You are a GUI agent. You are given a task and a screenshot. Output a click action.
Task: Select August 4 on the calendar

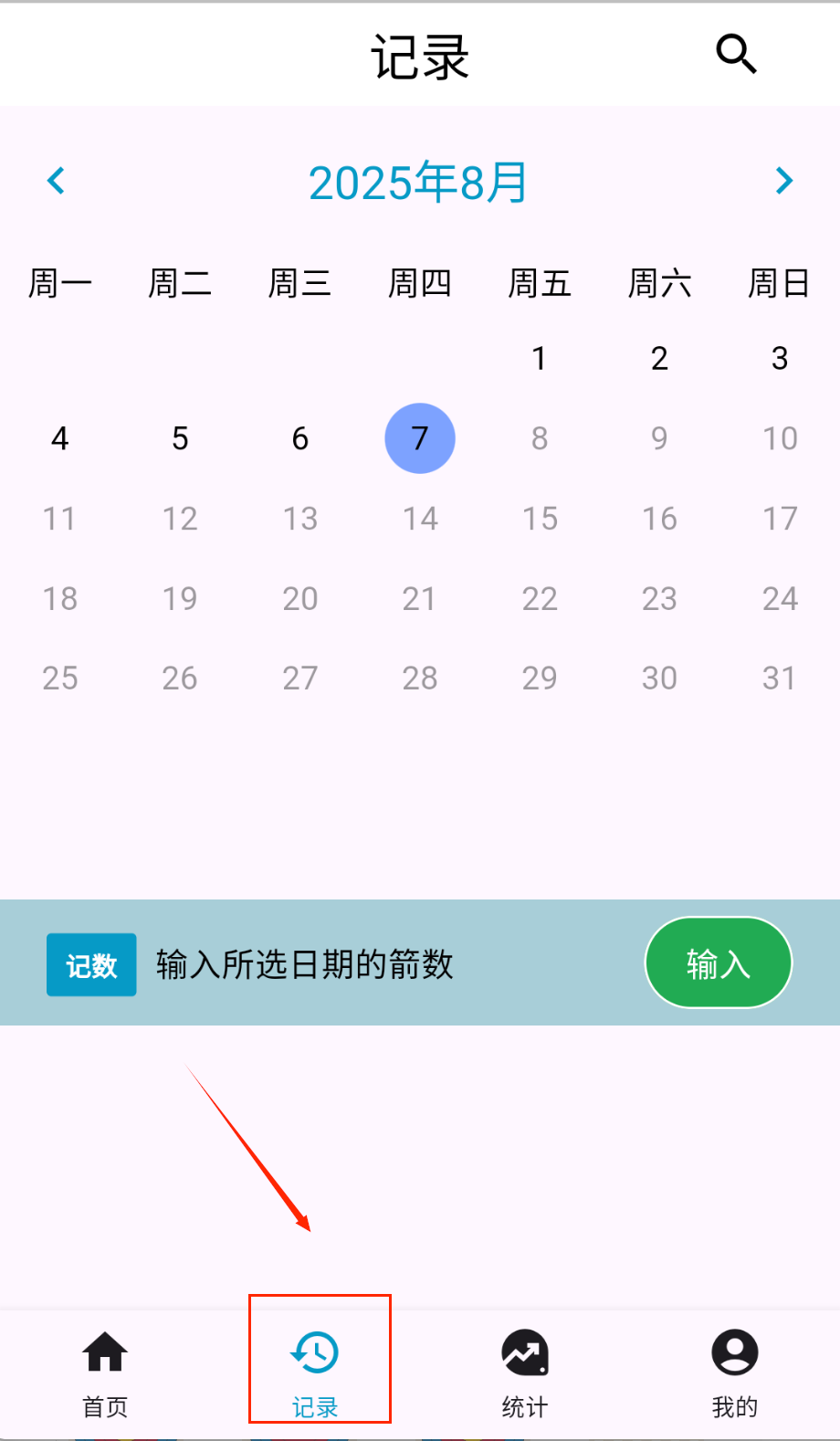60,438
